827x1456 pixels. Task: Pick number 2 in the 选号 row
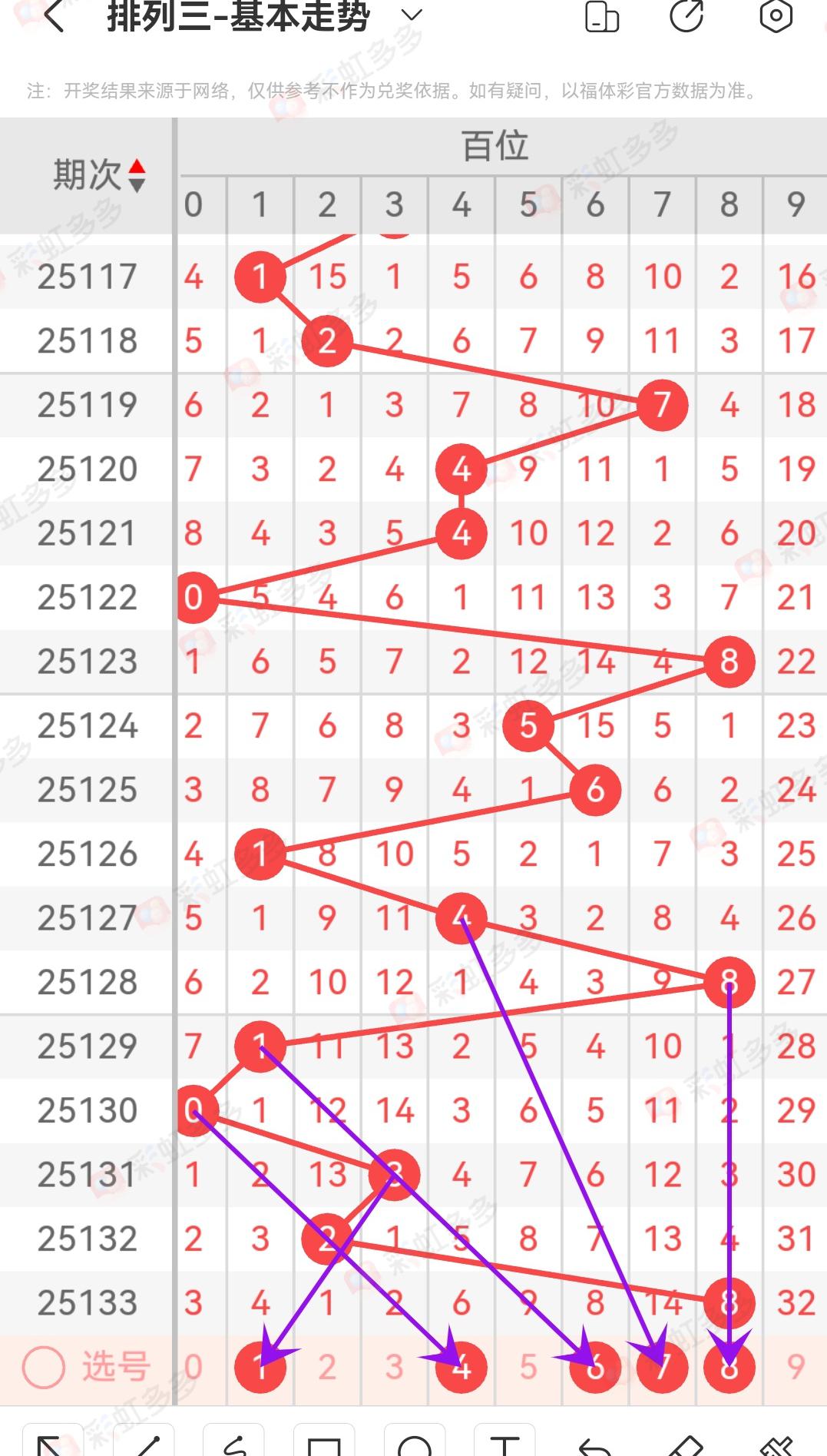pyautogui.click(x=327, y=1368)
